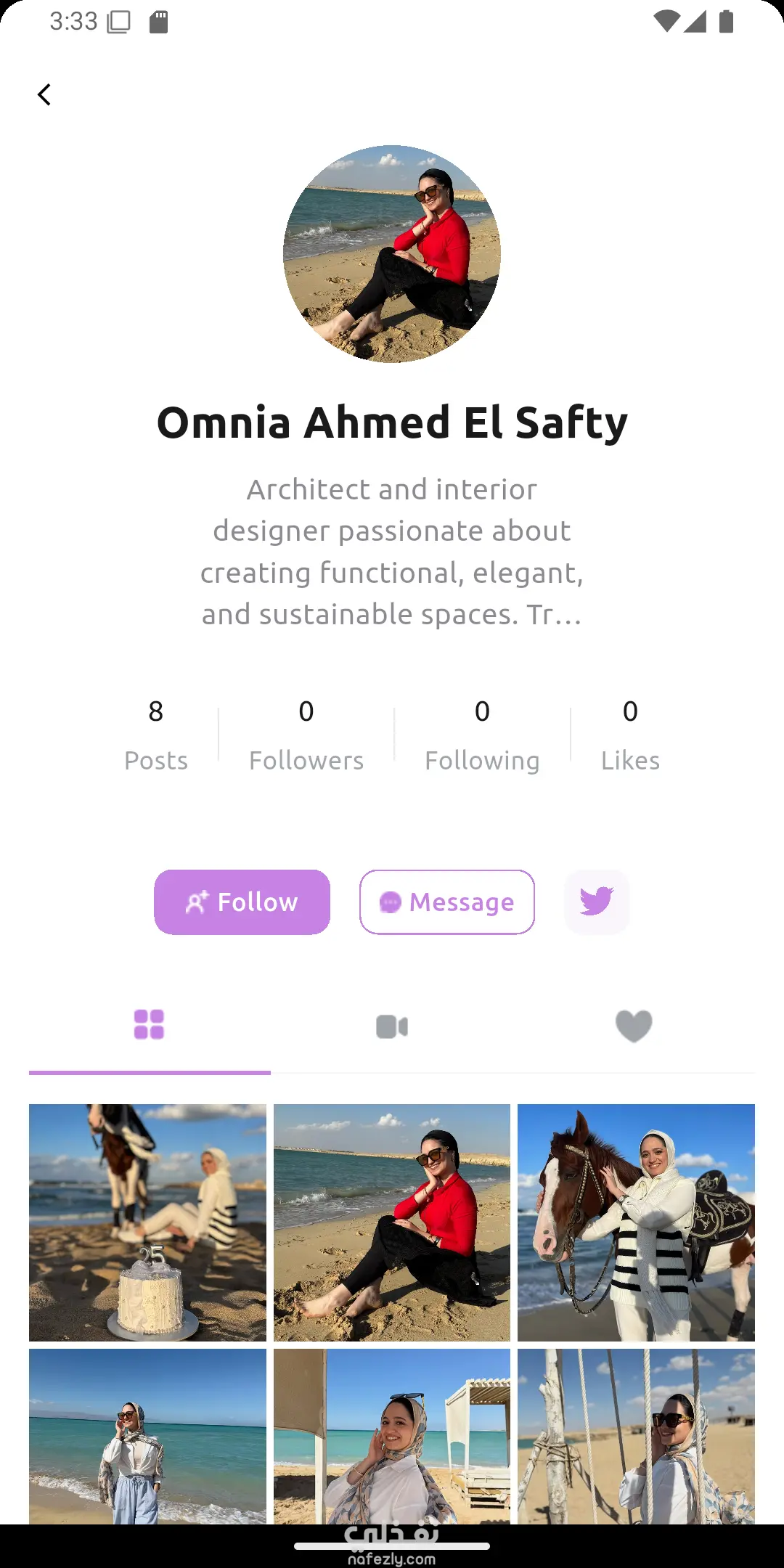The height and width of the screenshot is (1568, 784).
Task: Switch to the videos tab
Action: 392,1026
